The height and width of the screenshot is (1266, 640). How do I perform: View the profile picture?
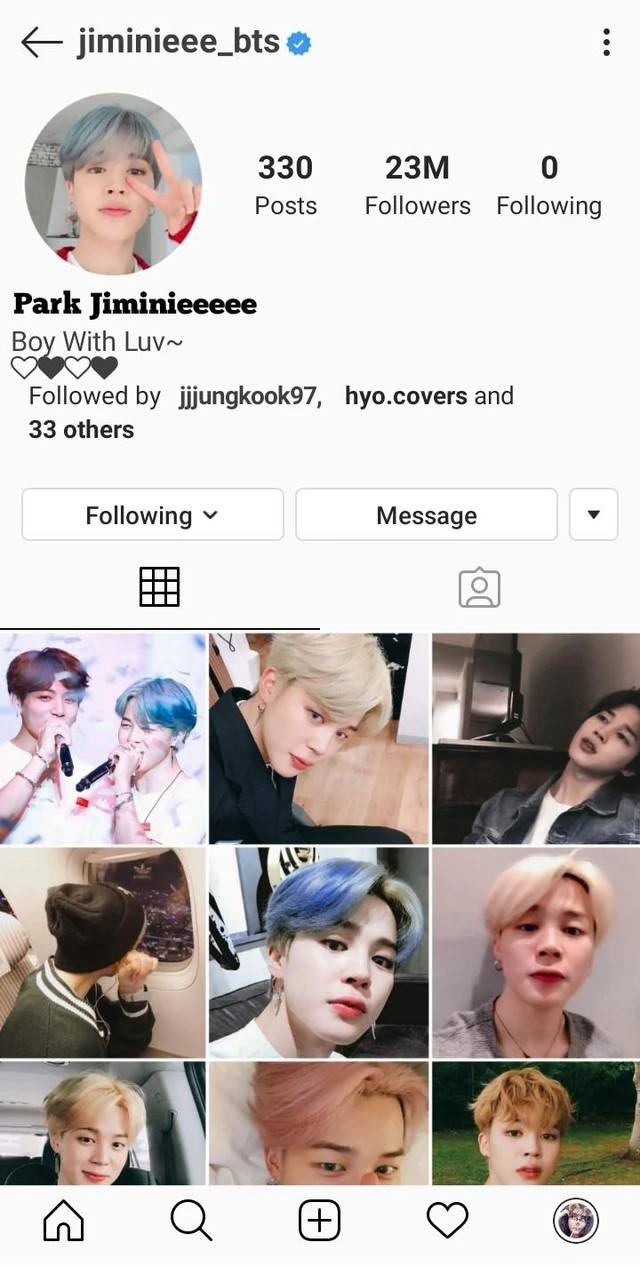113,183
